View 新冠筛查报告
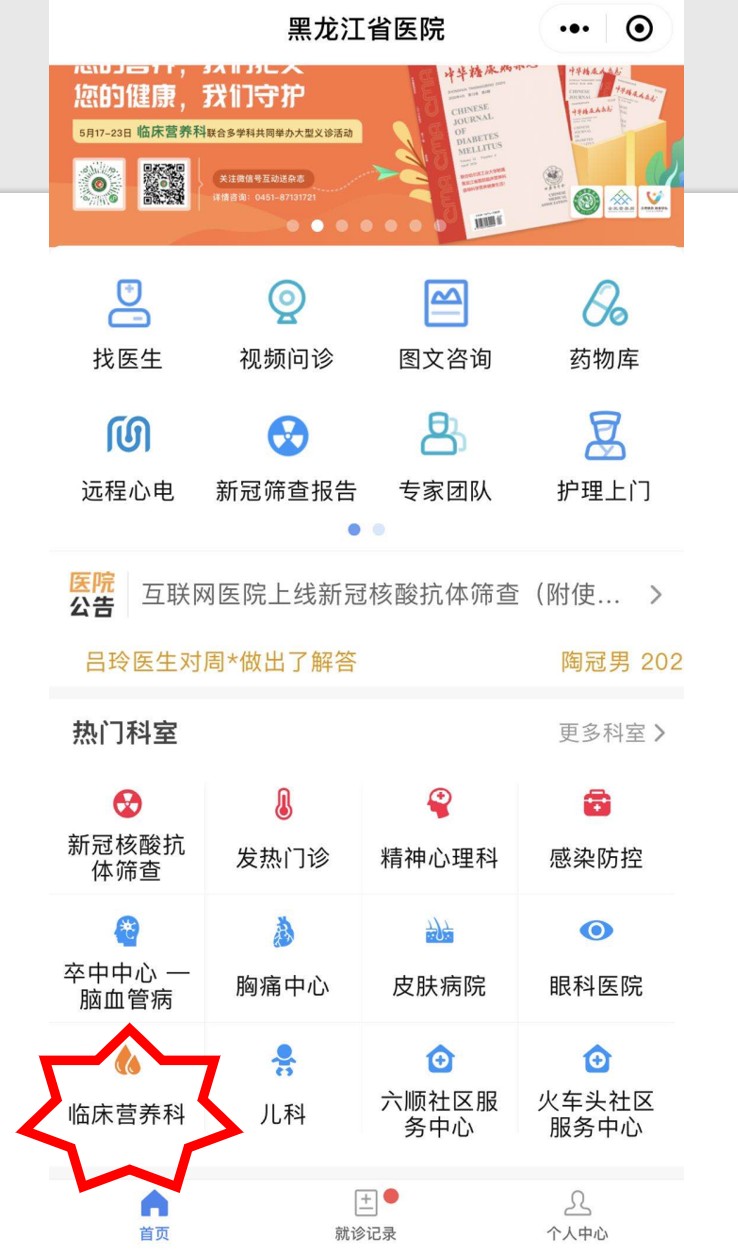Screen dimensions: 738x1253 pyautogui.click(x=286, y=458)
